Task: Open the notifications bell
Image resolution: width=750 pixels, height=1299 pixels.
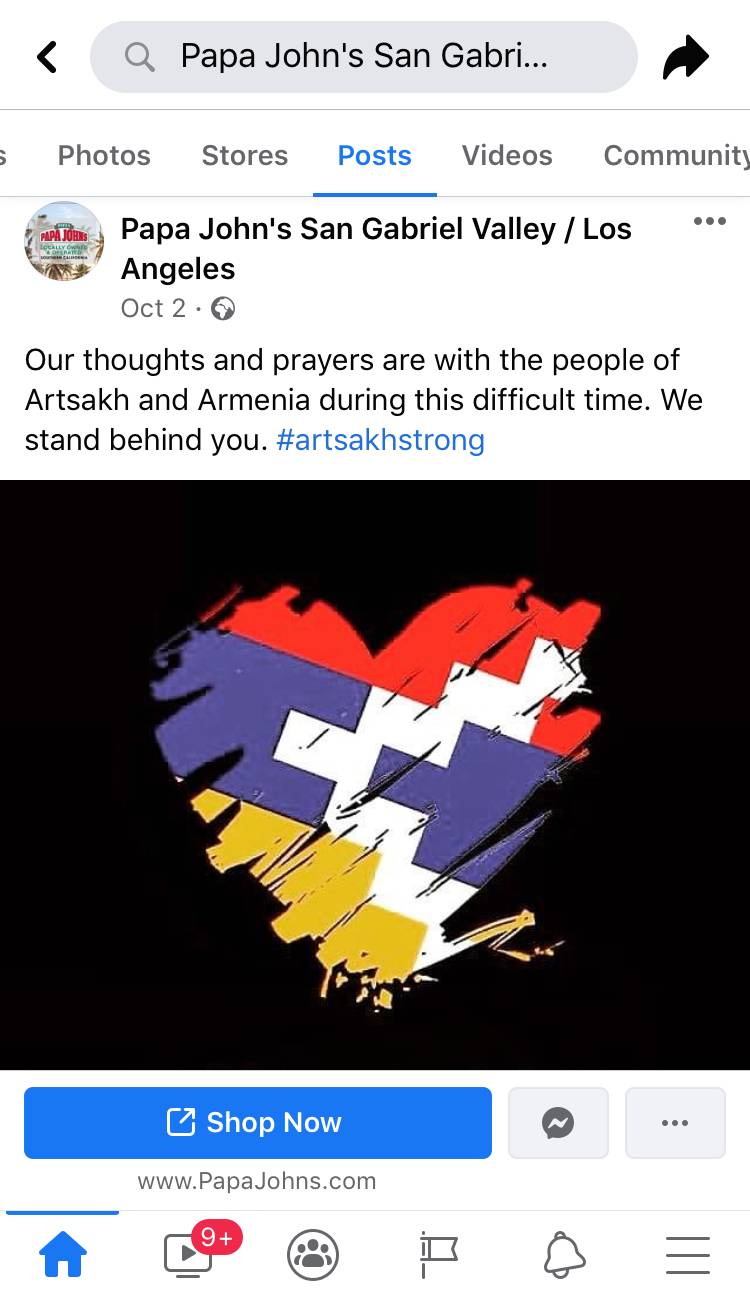Action: pos(564,1254)
